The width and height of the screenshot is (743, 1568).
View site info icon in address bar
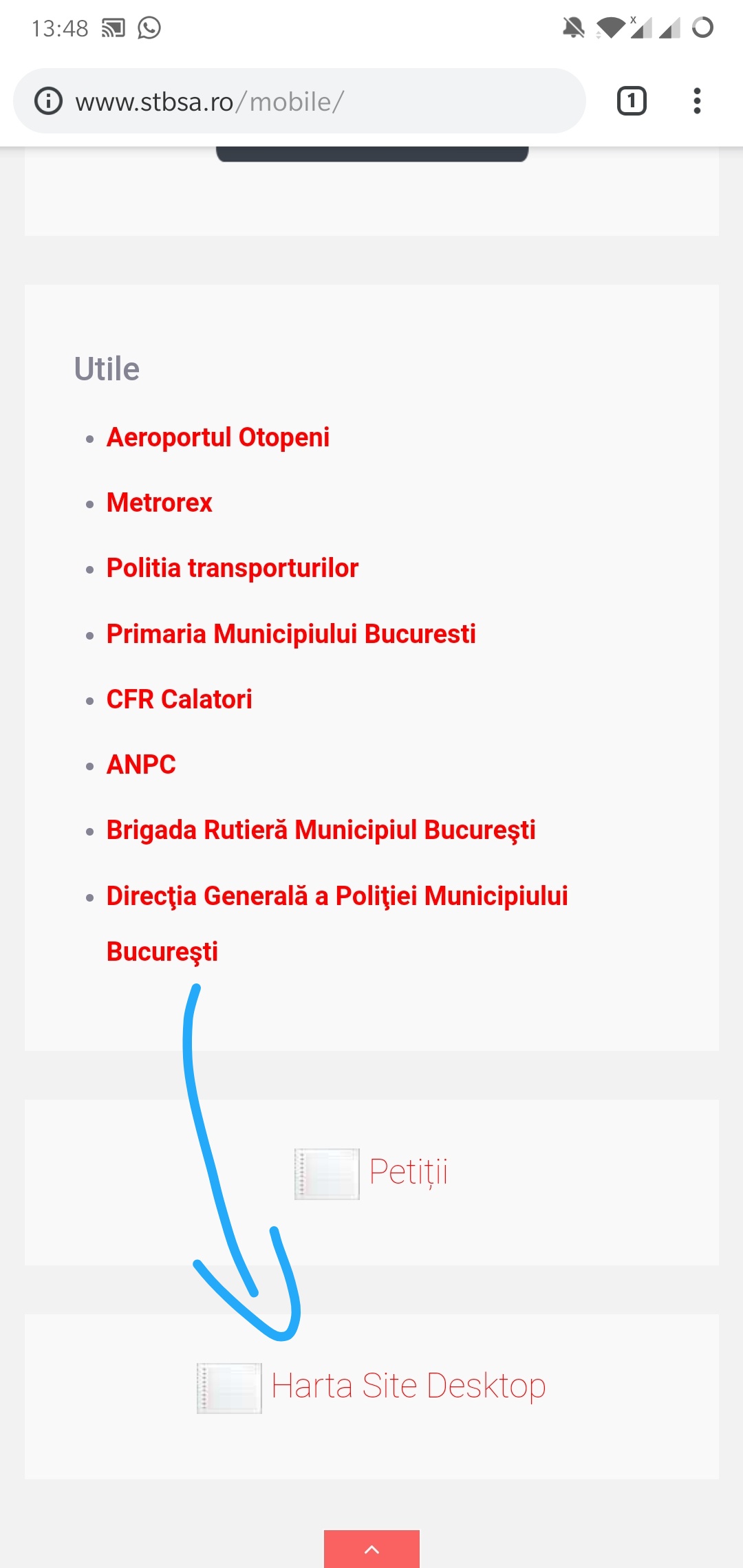[x=48, y=101]
